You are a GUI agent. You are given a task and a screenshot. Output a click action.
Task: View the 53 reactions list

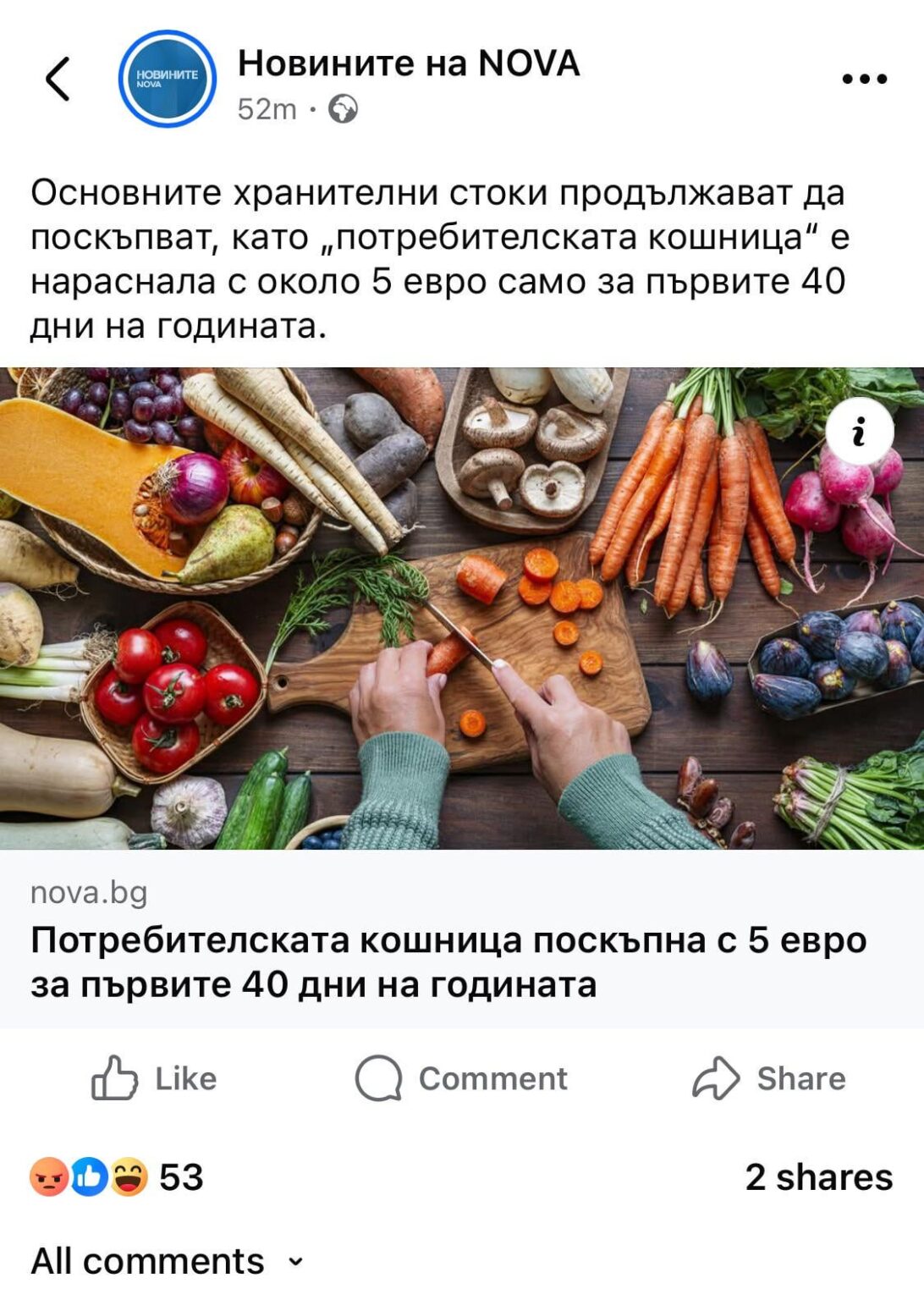(x=117, y=1177)
